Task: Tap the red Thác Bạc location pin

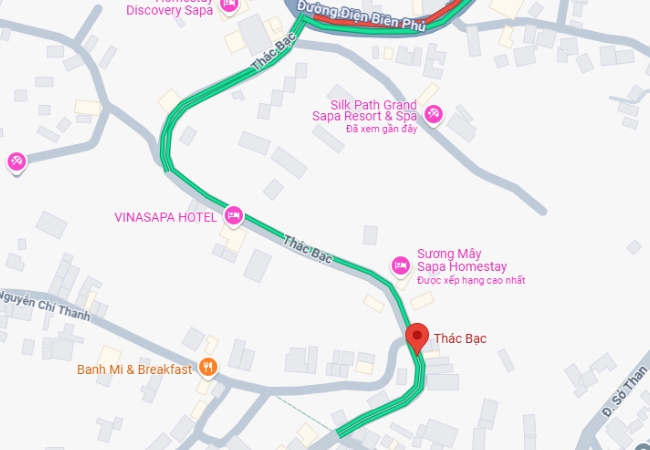Action: pyautogui.click(x=418, y=338)
